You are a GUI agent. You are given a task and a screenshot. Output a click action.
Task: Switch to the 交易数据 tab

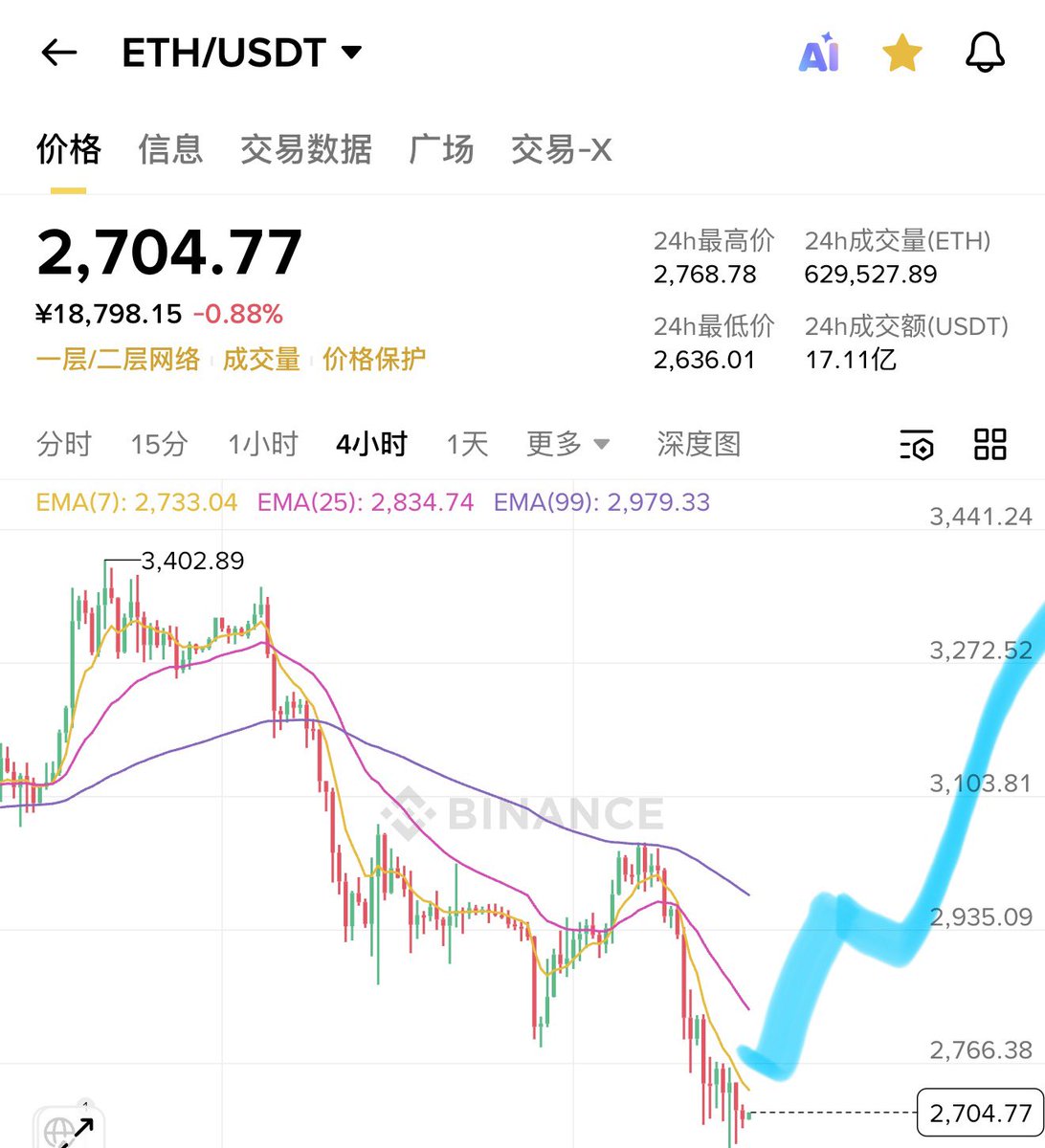(306, 149)
